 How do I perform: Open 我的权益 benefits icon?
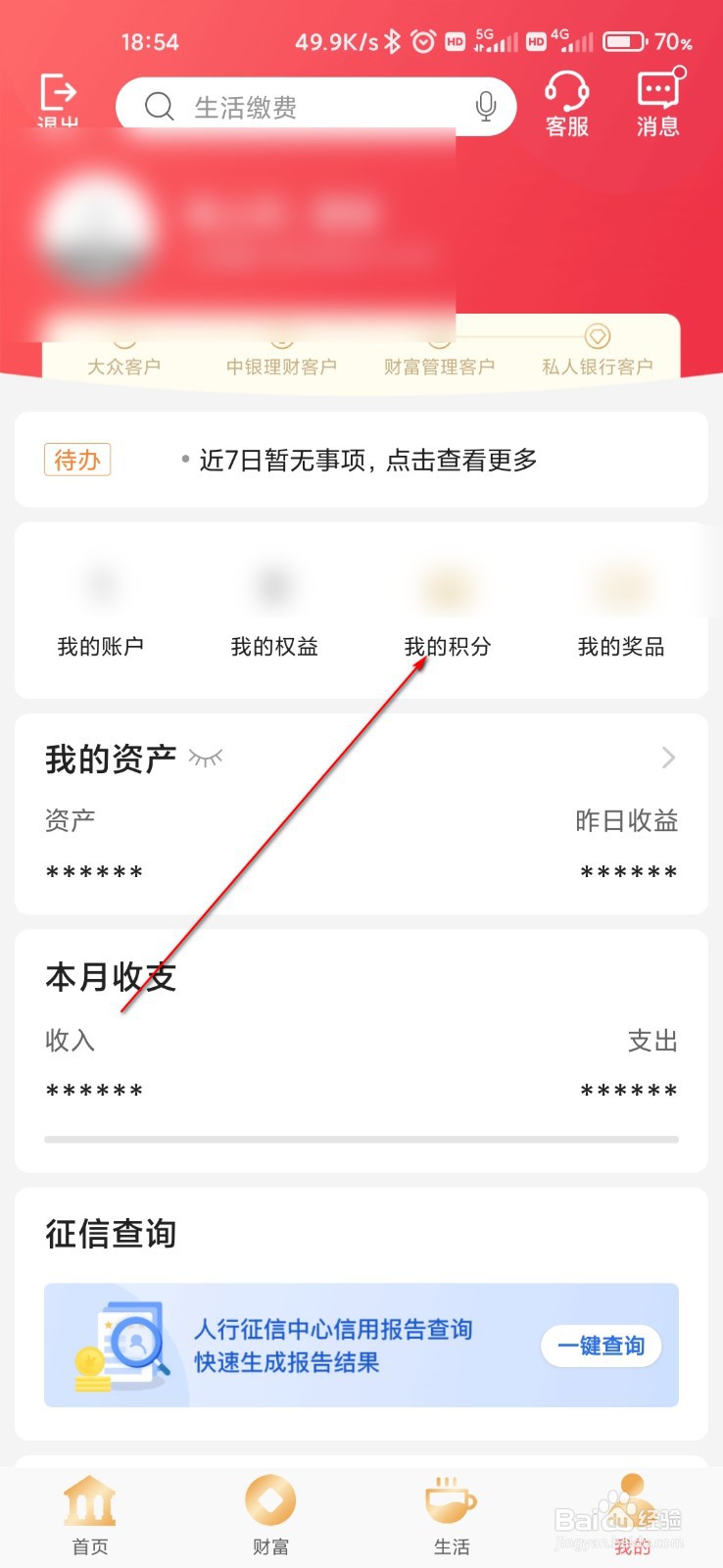[x=272, y=608]
